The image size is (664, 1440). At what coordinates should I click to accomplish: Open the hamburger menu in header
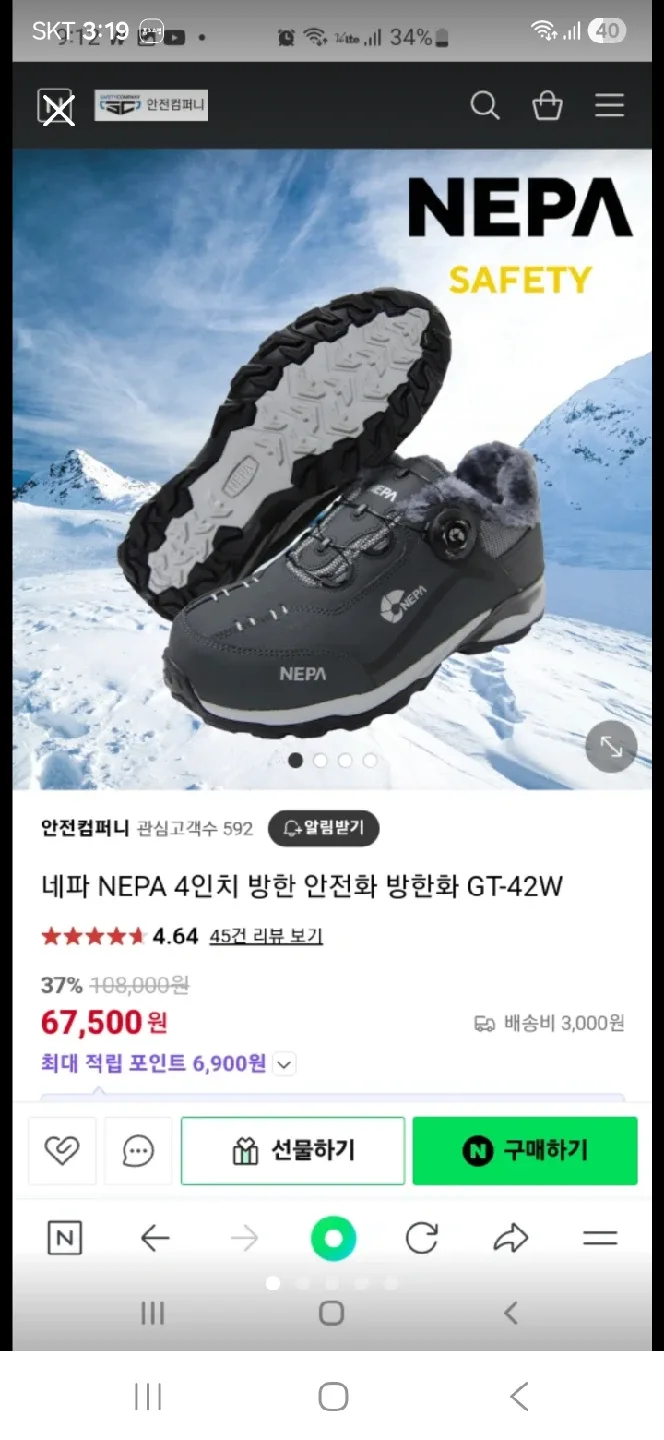click(609, 105)
